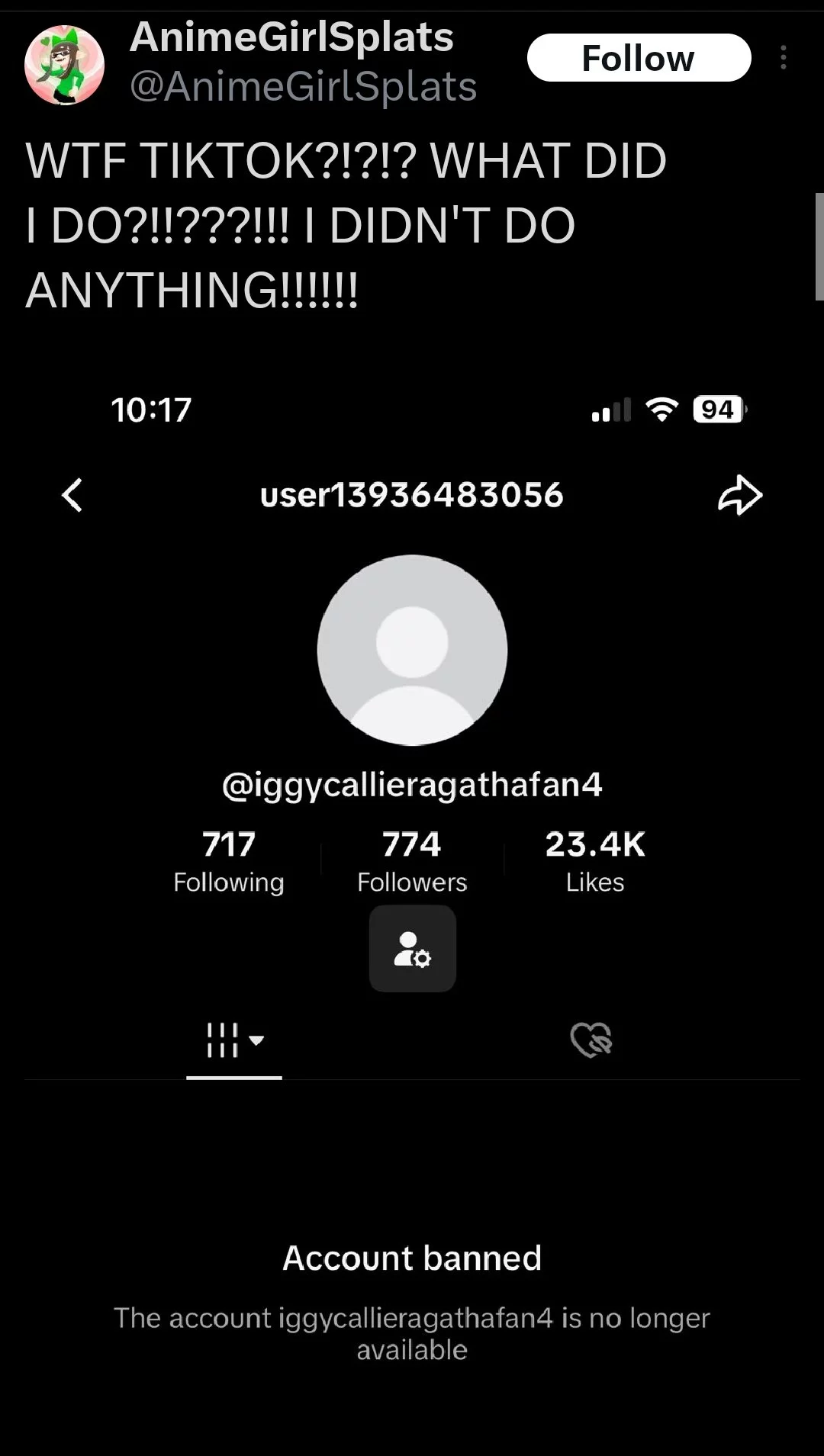Follow the AnimeGirlSplats account
The image size is (824, 1456).
pos(639,58)
